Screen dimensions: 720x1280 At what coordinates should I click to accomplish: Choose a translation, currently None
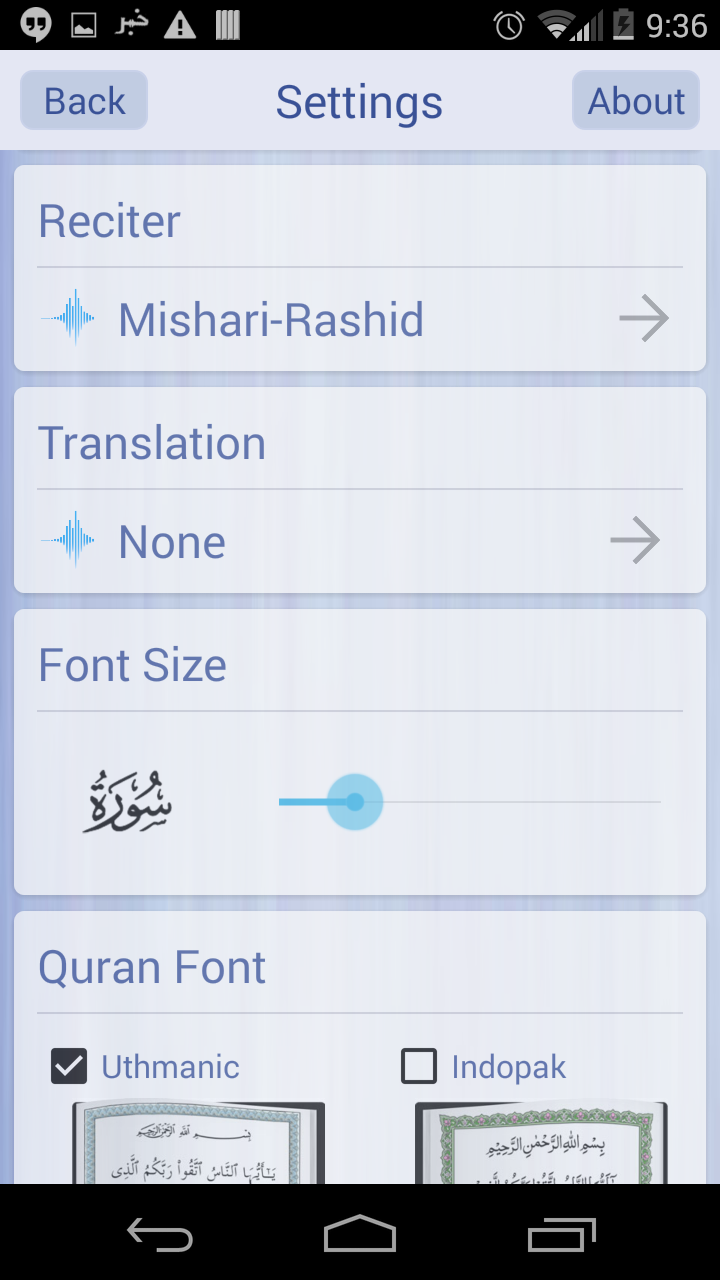point(360,542)
